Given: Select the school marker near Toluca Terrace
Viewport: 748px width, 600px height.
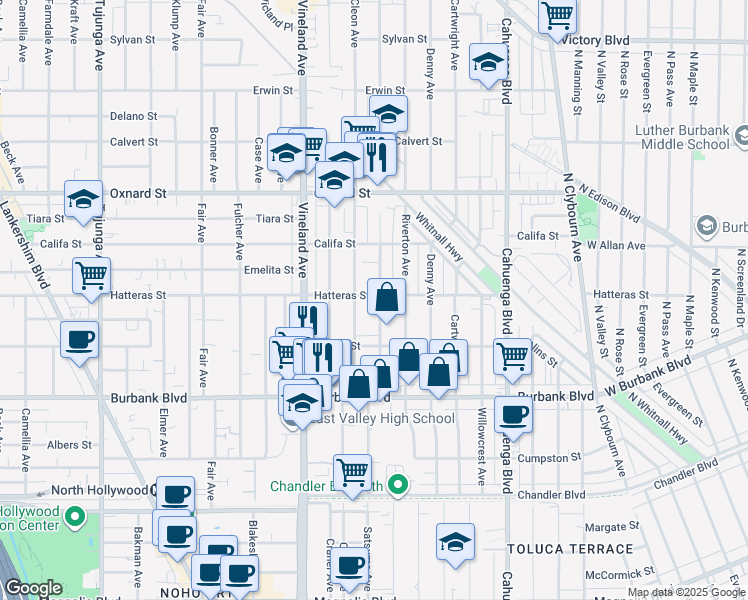Looking at the screenshot, I should click(x=455, y=542).
